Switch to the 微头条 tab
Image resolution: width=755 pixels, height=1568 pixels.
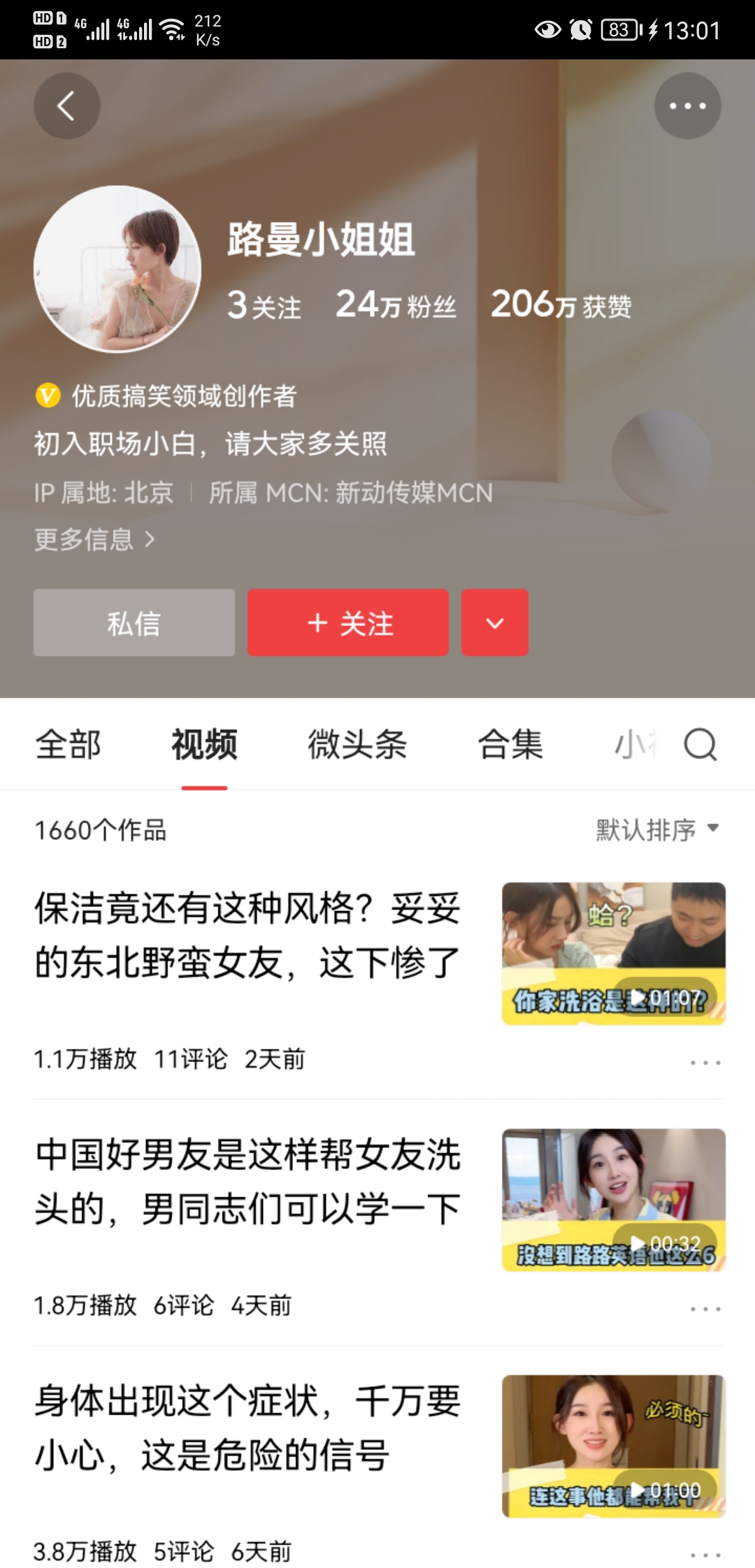357,744
